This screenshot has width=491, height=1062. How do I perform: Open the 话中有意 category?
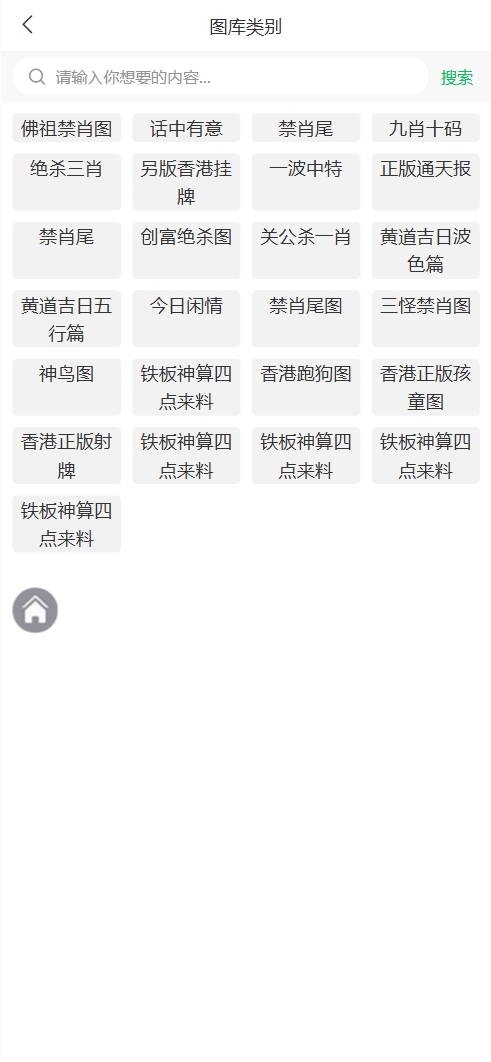point(186,128)
